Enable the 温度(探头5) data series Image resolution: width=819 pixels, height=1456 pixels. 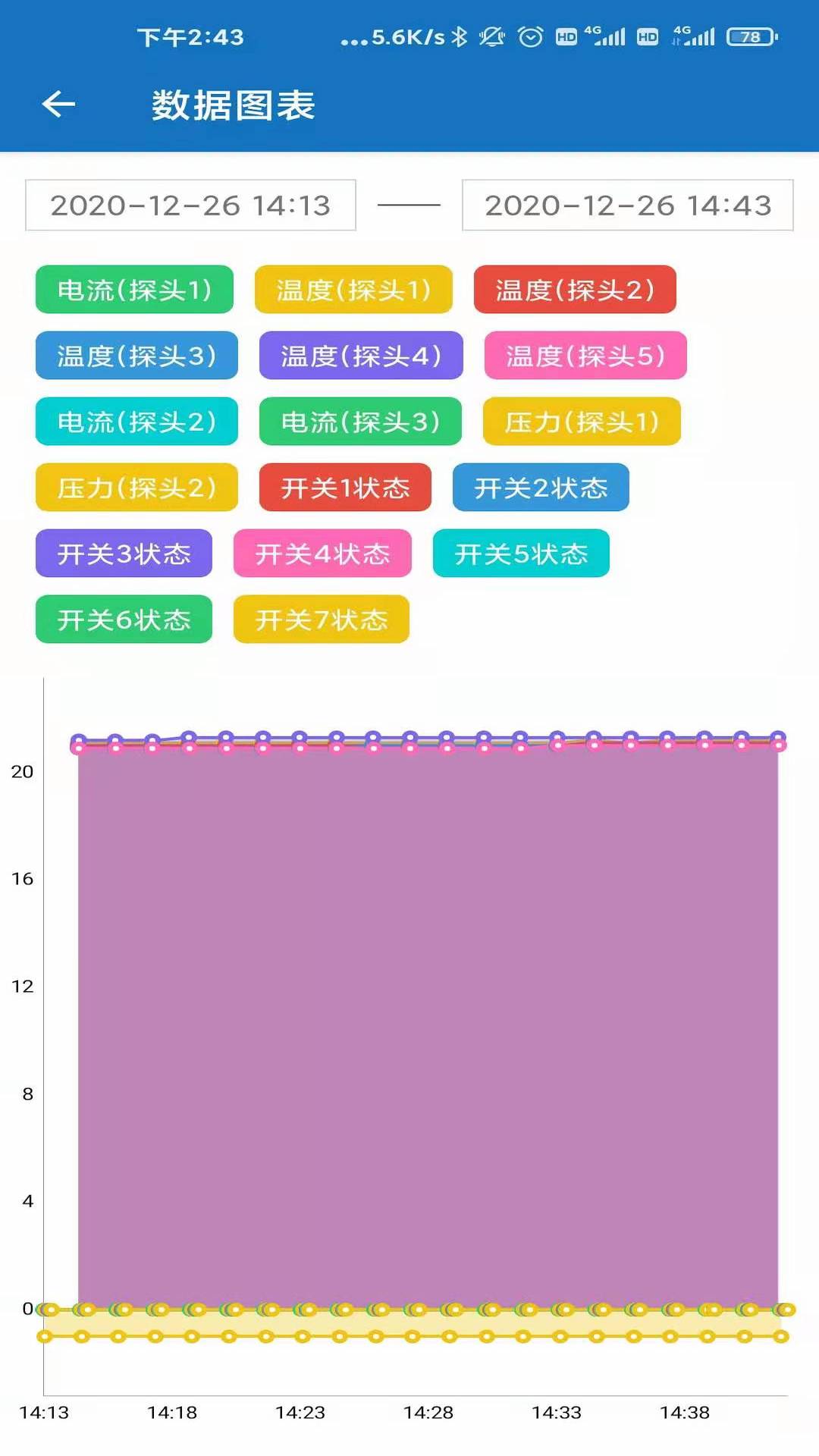[585, 356]
